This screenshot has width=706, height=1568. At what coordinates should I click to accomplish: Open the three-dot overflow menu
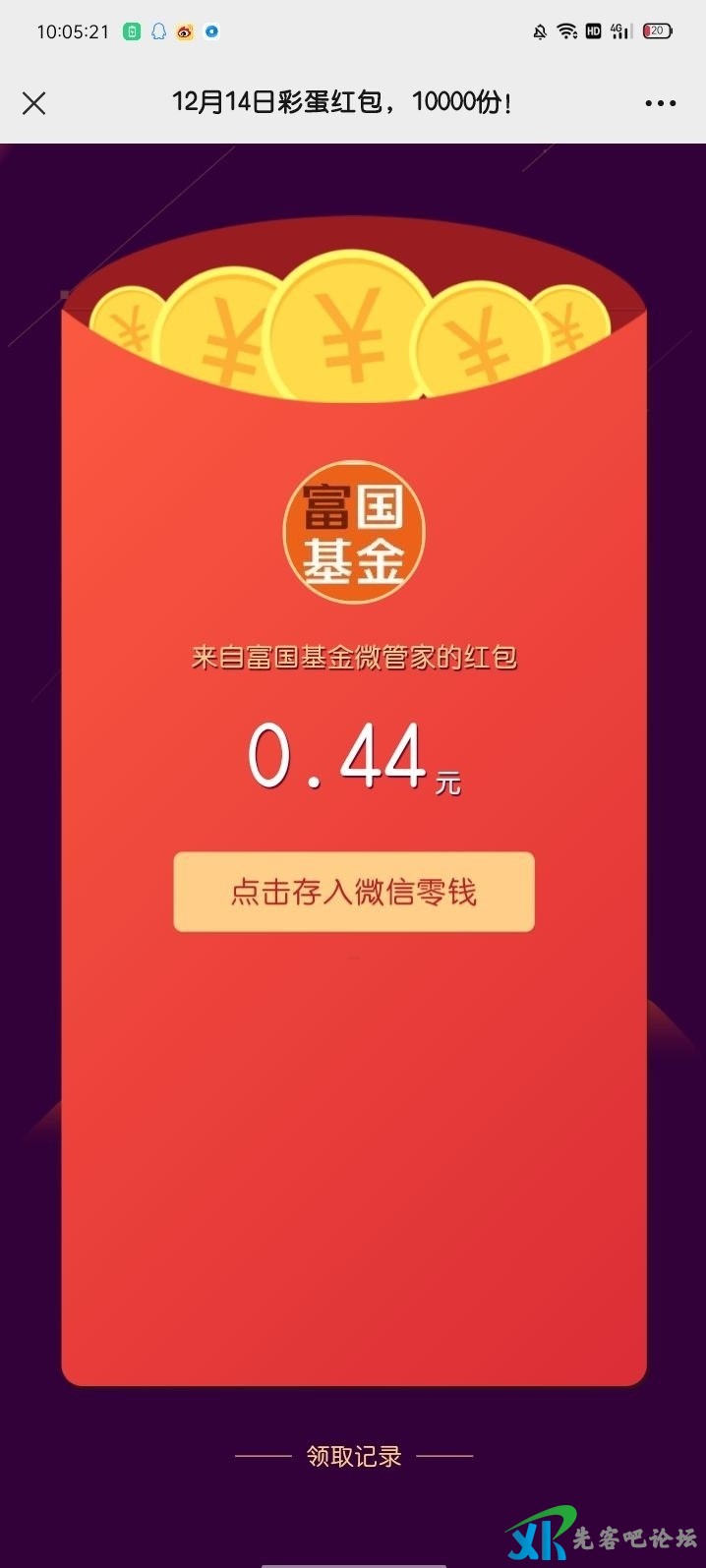coord(660,103)
